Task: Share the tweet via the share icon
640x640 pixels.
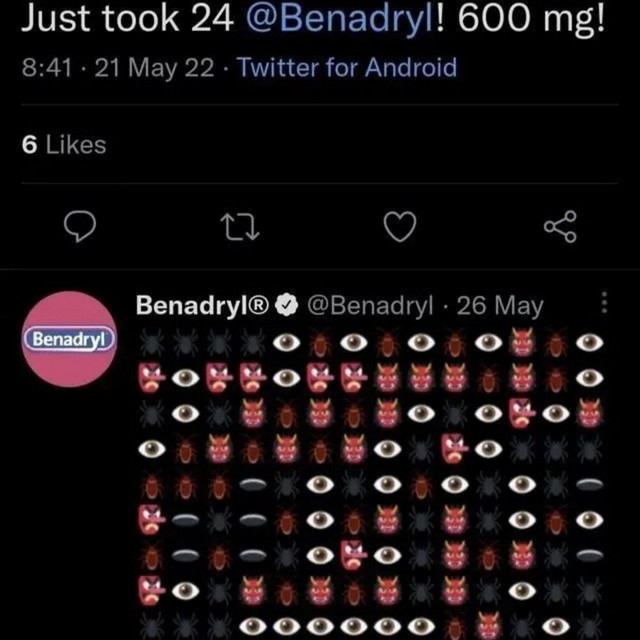Action: pos(560,227)
